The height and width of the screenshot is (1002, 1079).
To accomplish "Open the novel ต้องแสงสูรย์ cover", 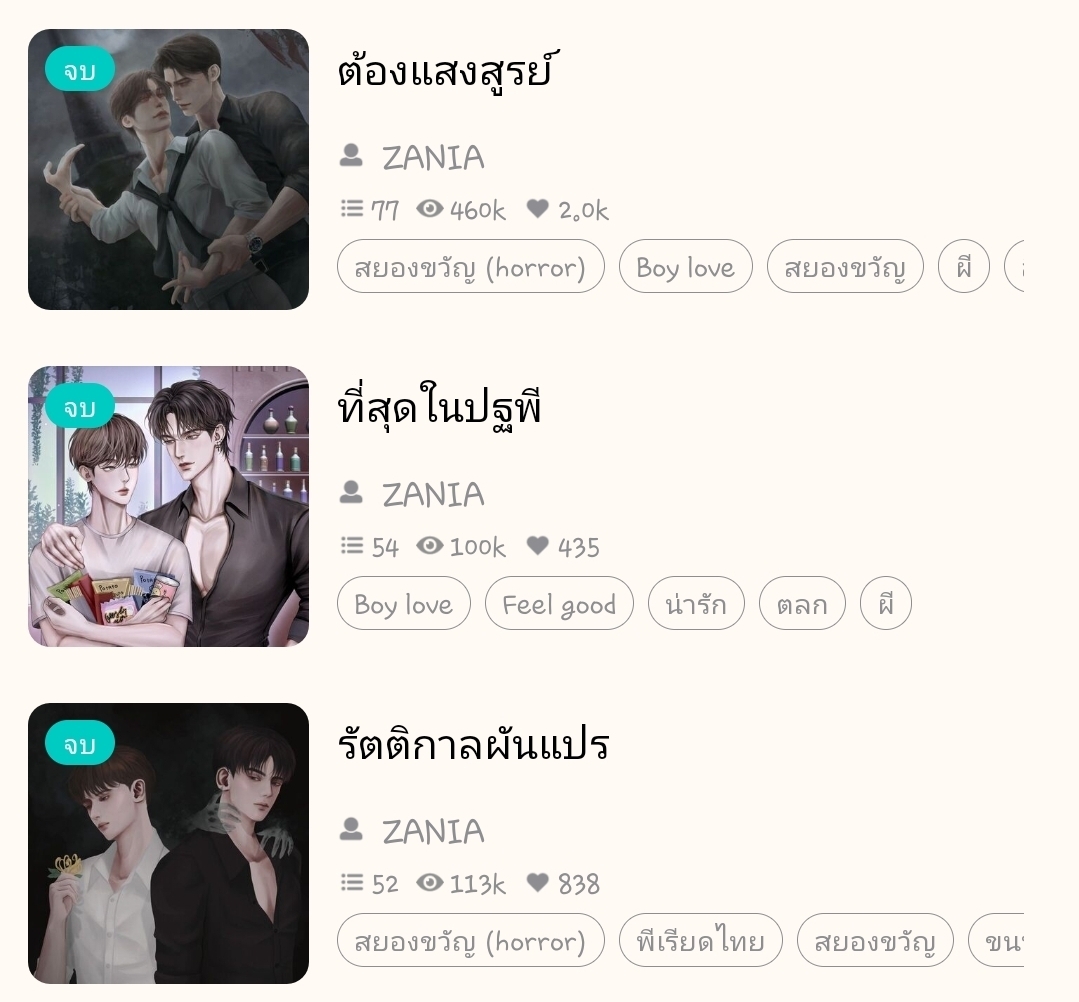I will (x=168, y=169).
